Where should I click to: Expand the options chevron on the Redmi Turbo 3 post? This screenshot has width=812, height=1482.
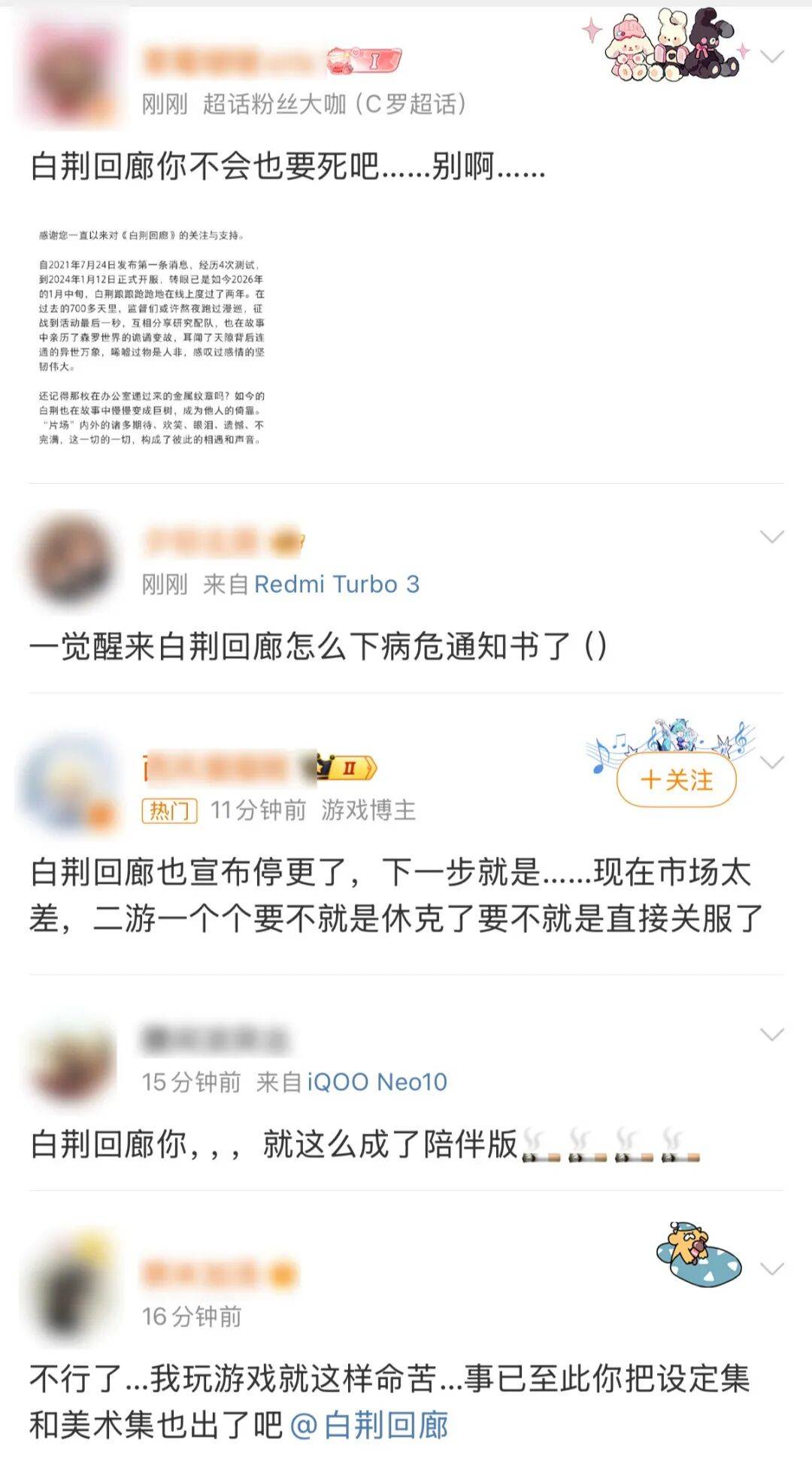[772, 537]
